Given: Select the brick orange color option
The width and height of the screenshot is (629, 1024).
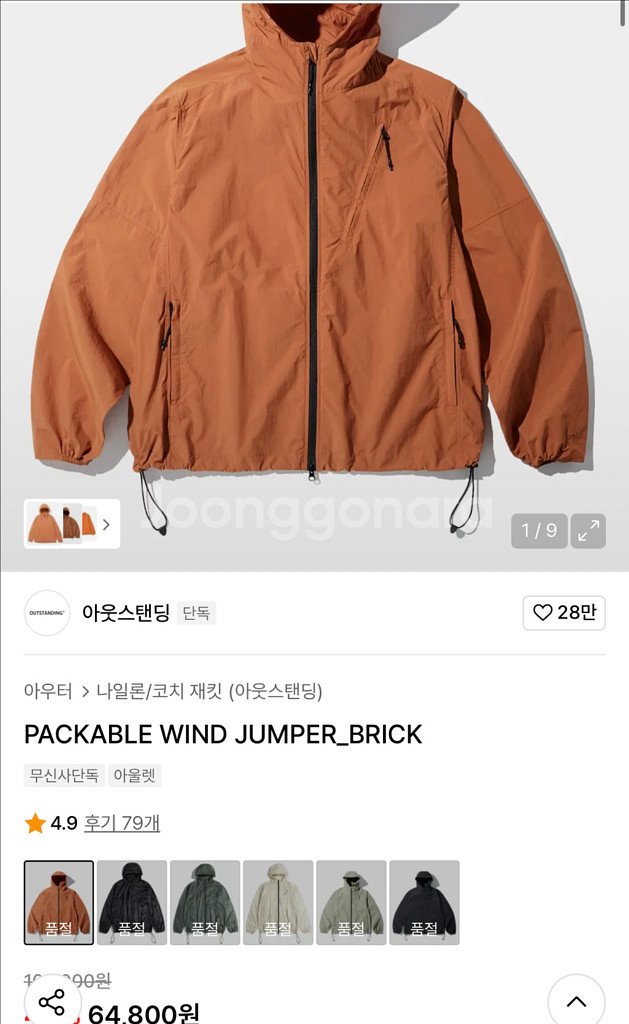Looking at the screenshot, I should point(59,902).
